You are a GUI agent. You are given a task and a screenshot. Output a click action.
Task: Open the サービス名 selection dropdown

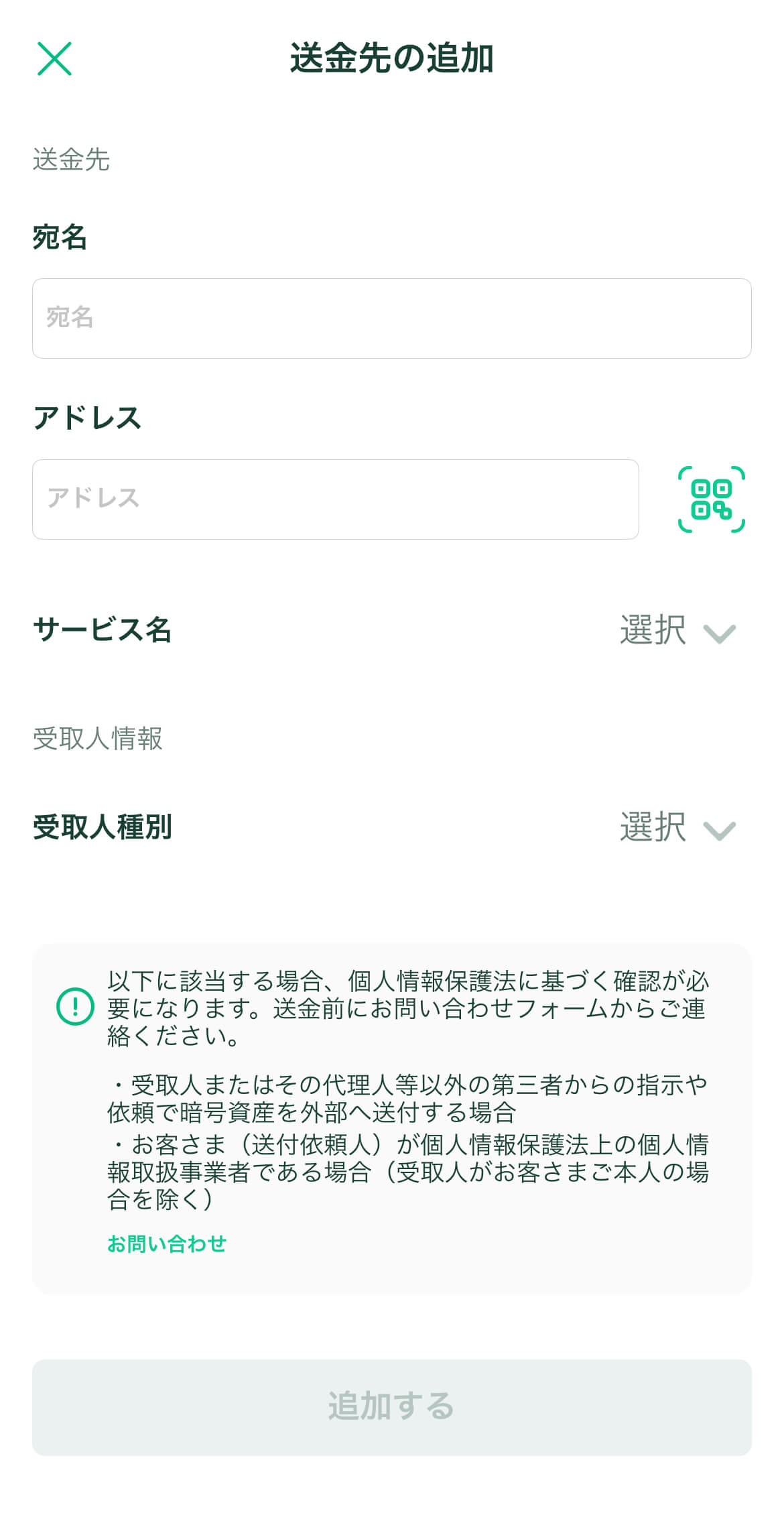677,631
